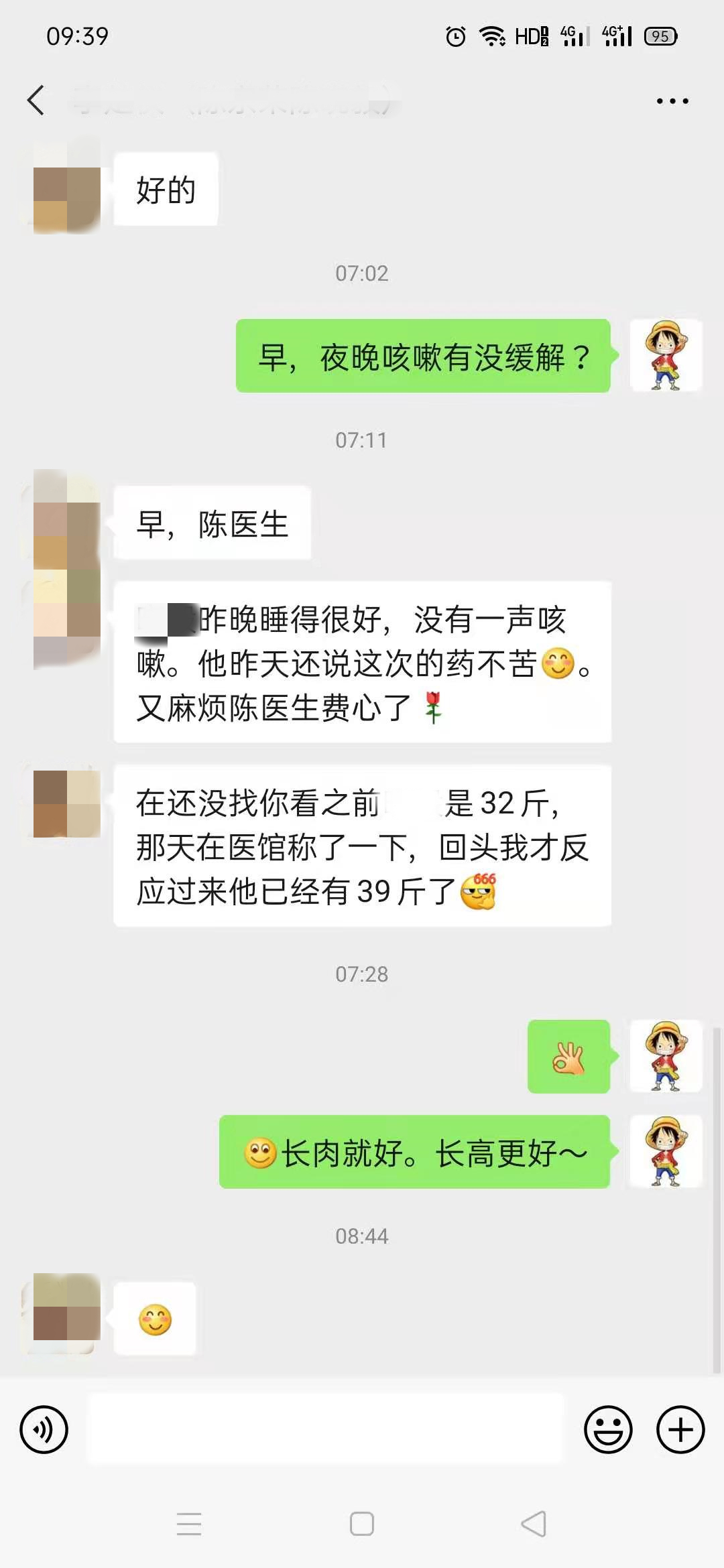Tap the alarm clock status icon
The width and height of the screenshot is (724, 1568).
(x=455, y=37)
